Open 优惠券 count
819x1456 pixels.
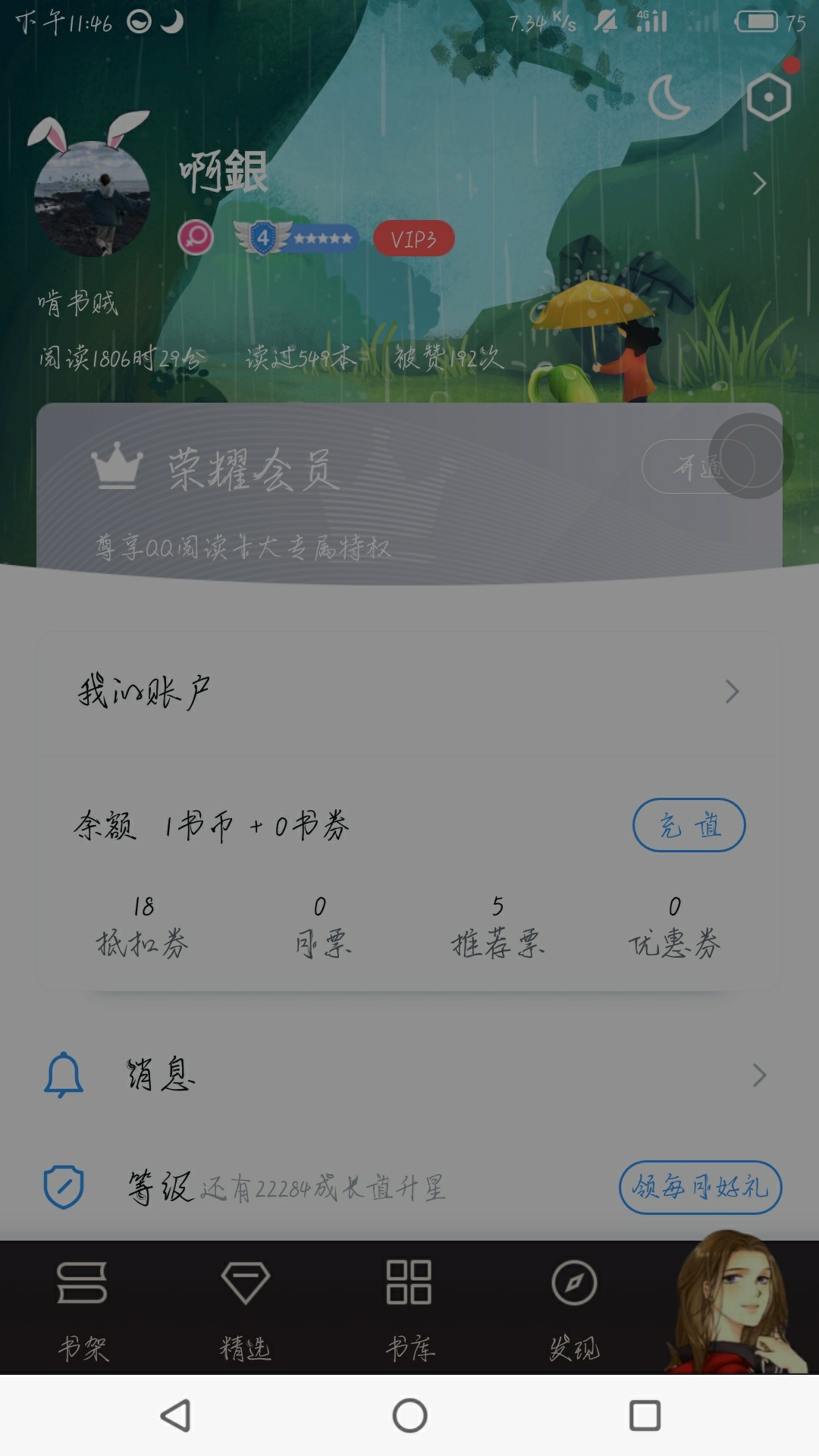pyautogui.click(x=674, y=927)
